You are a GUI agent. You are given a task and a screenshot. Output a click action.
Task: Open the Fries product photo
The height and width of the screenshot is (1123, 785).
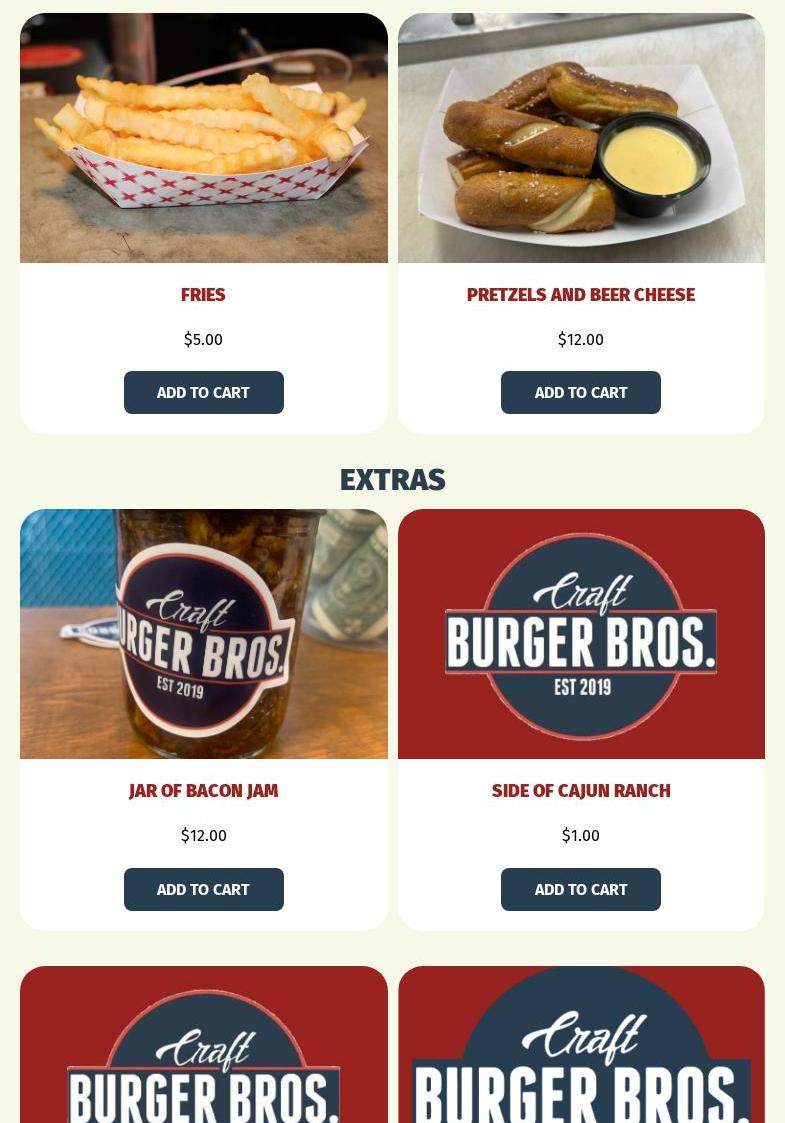tap(203, 138)
